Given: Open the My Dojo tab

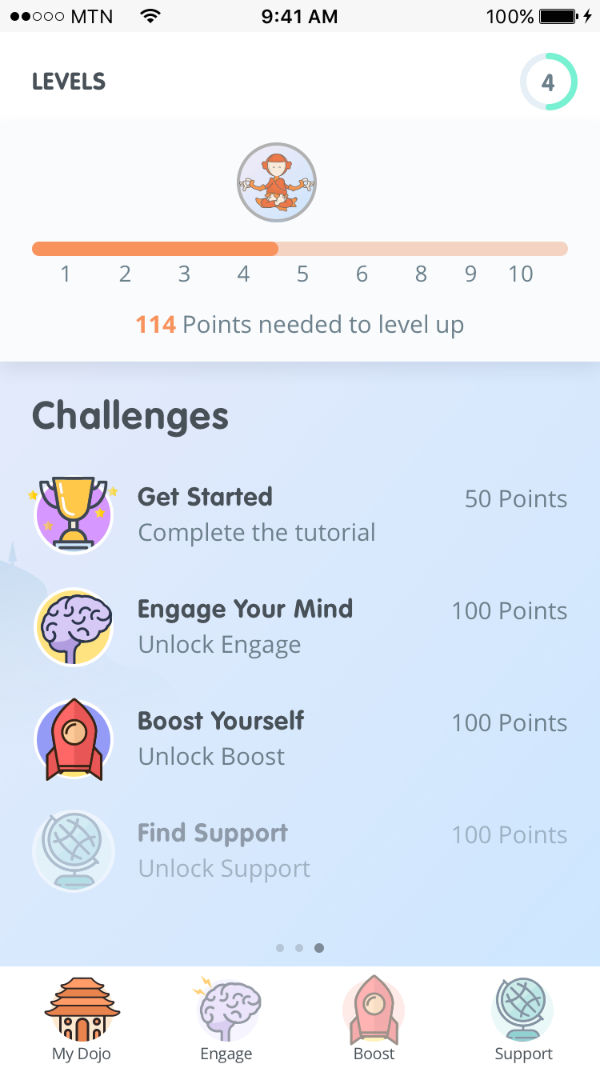Looking at the screenshot, I should [82, 1018].
